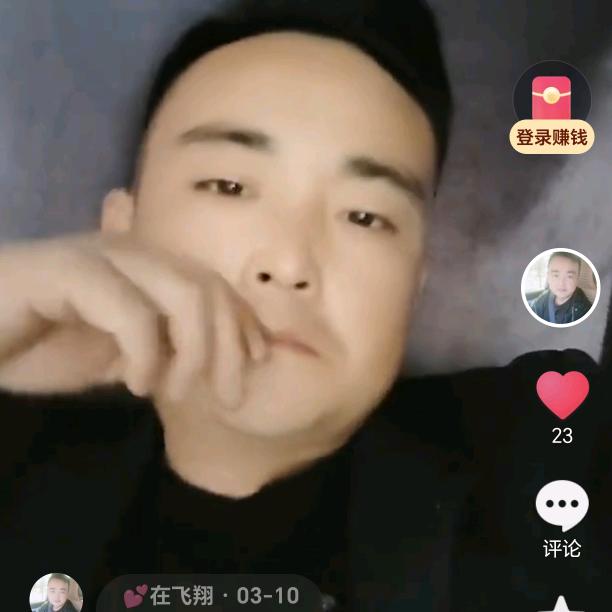Image resolution: width=612 pixels, height=612 pixels.
Task: Open the creator's round profile picture
Action: [x=561, y=288]
